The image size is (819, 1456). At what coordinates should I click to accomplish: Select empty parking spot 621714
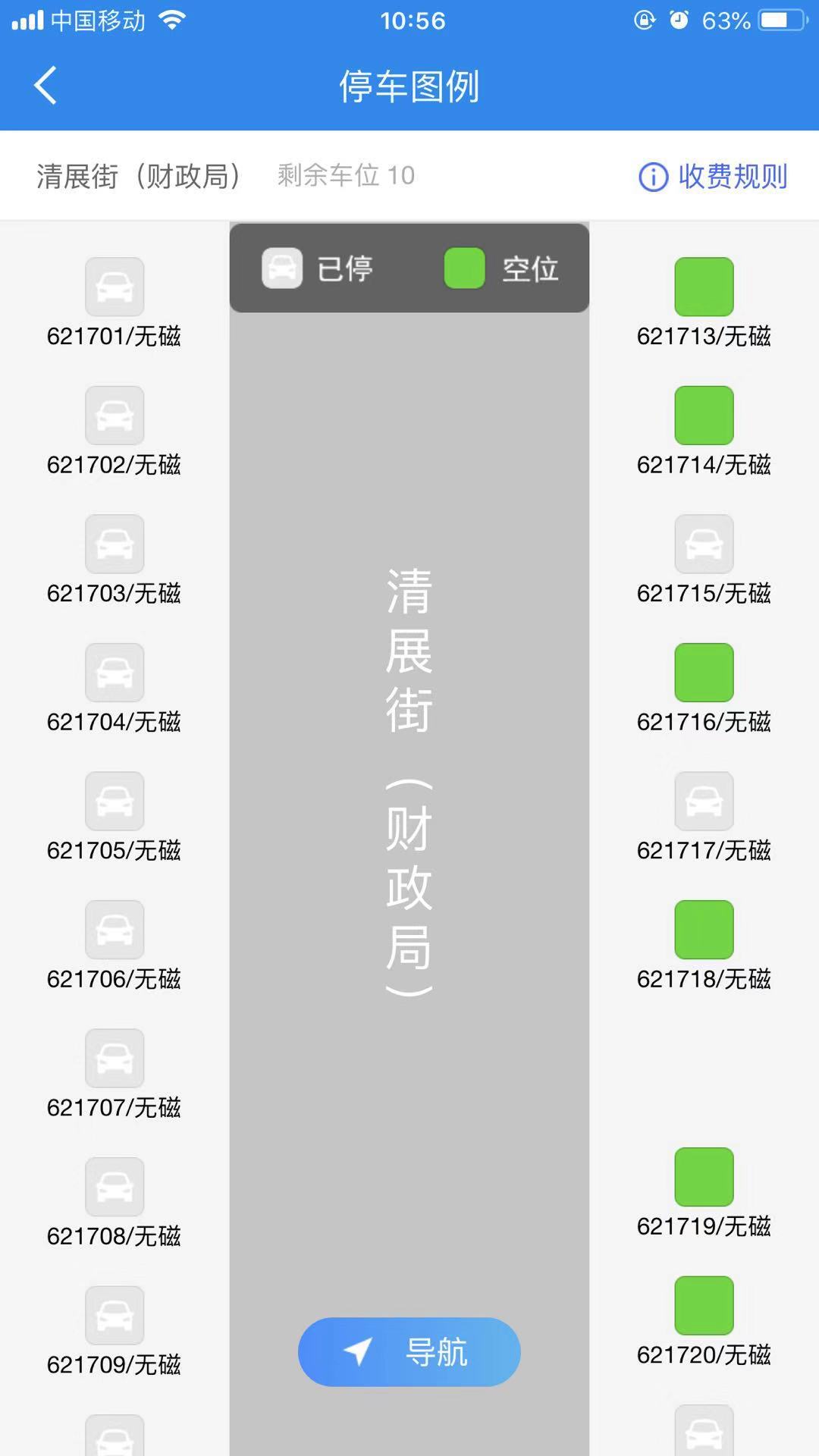[704, 416]
